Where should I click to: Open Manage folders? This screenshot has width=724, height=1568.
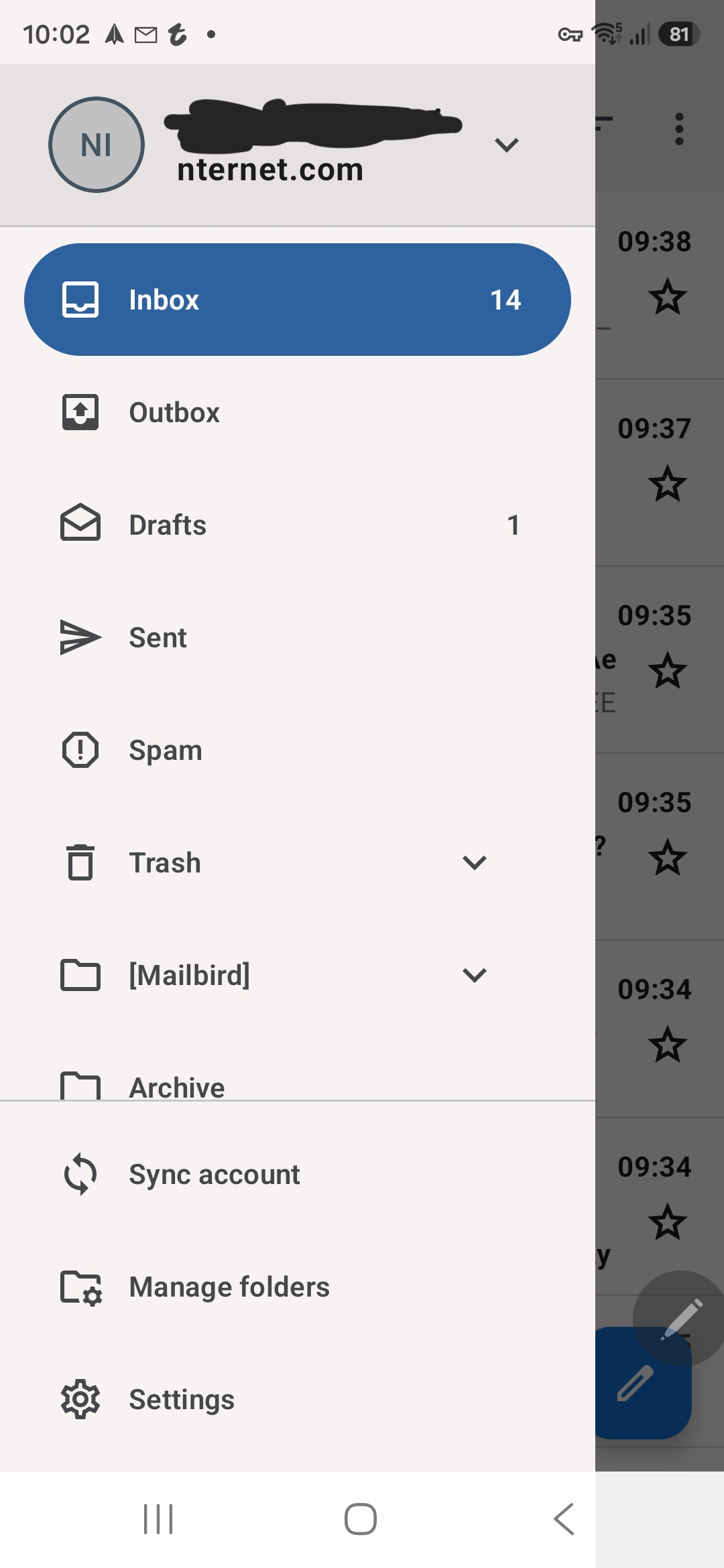(298, 1287)
